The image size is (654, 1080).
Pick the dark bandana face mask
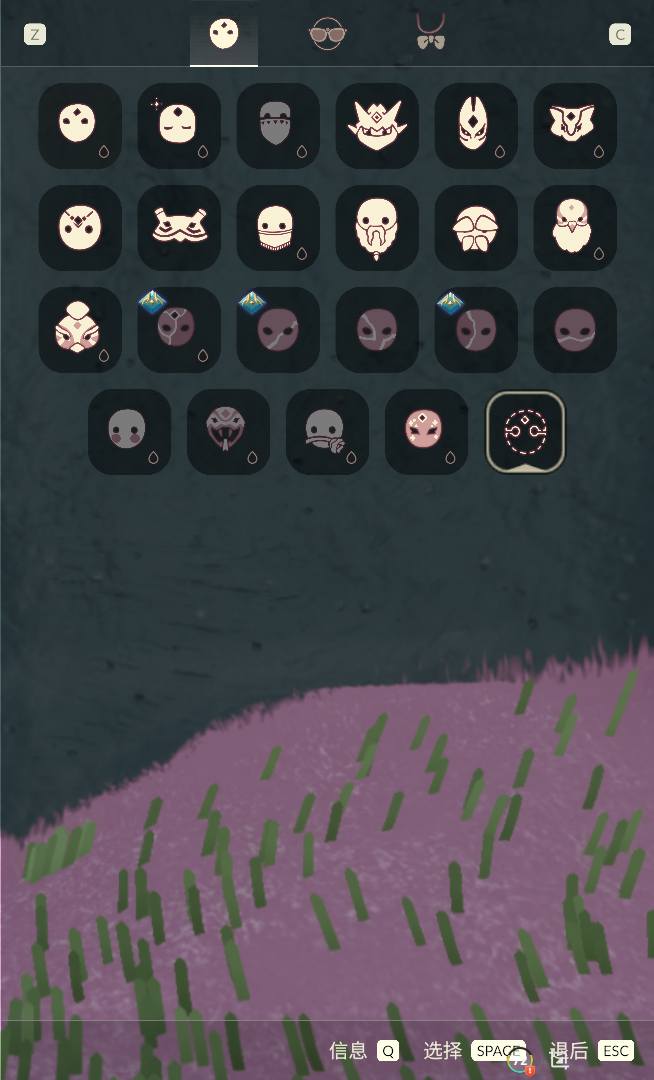(278, 126)
